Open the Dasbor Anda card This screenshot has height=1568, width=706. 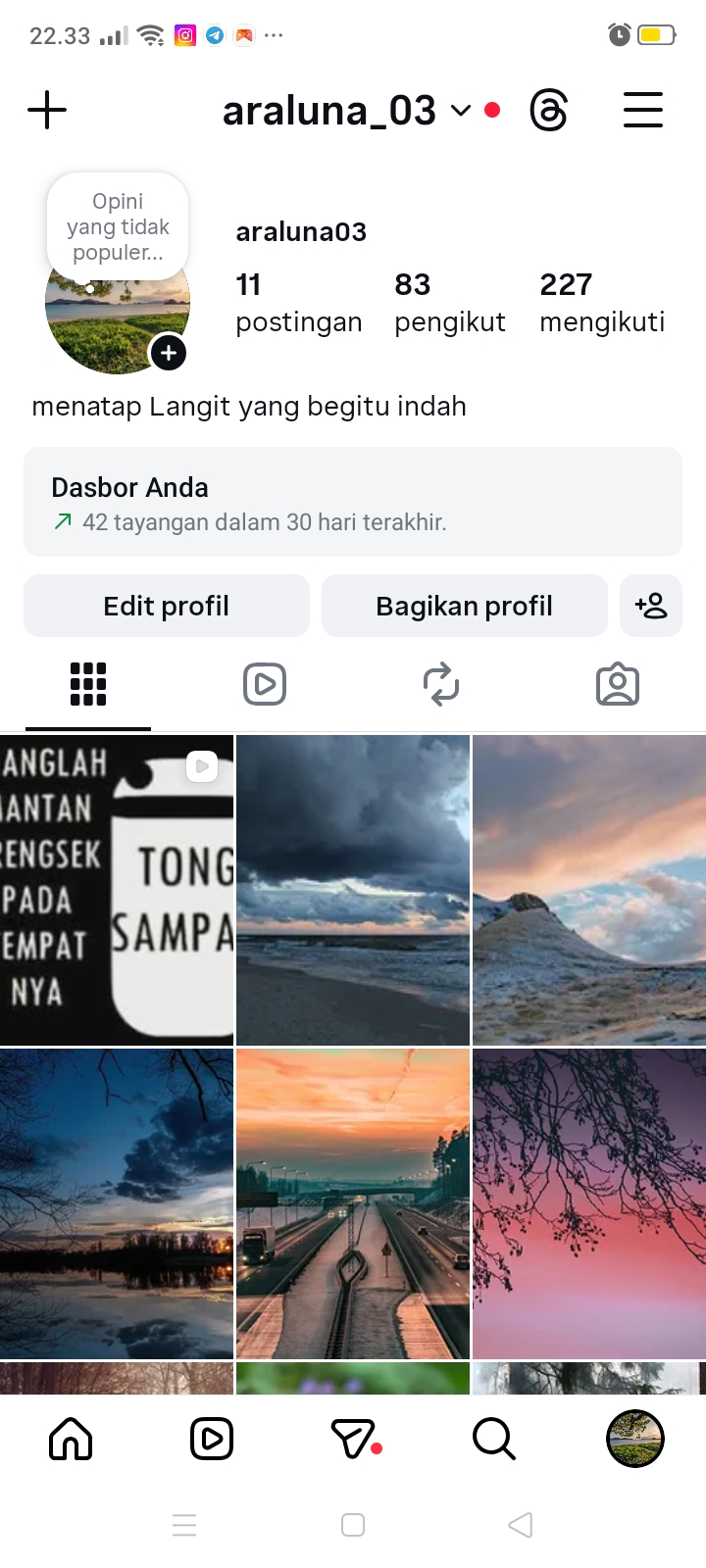point(353,502)
